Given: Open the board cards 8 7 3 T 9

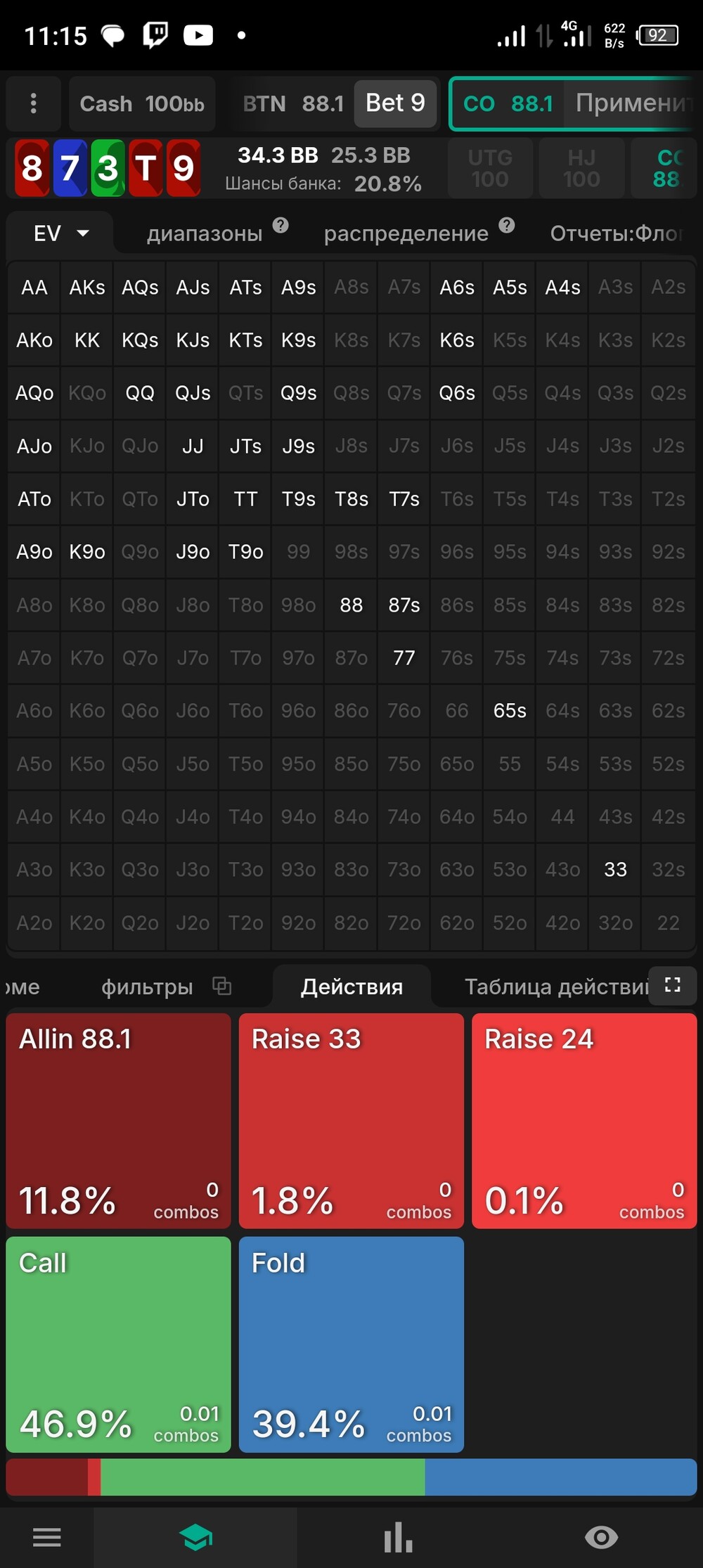Looking at the screenshot, I should coord(108,168).
